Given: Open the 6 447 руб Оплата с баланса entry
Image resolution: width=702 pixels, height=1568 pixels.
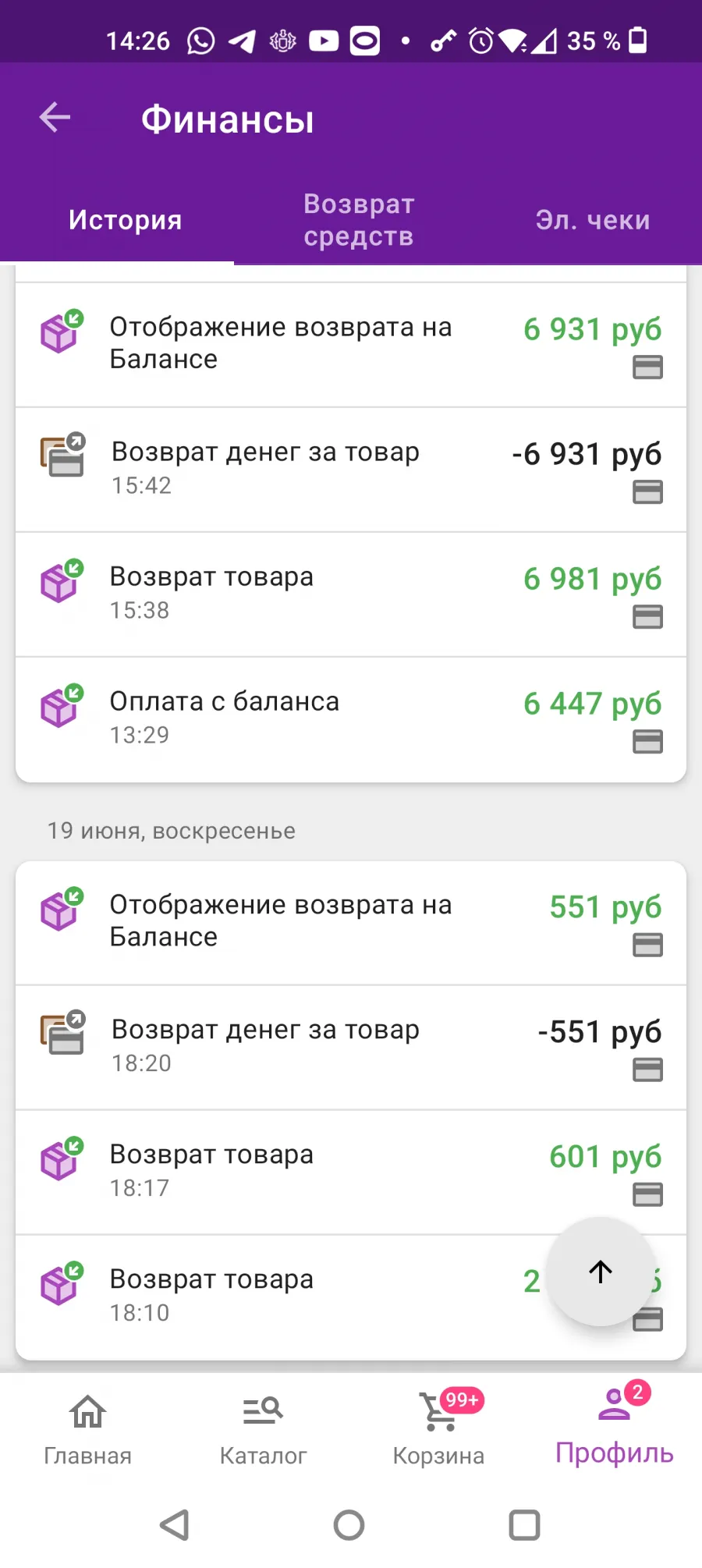Looking at the screenshot, I should pos(351,719).
